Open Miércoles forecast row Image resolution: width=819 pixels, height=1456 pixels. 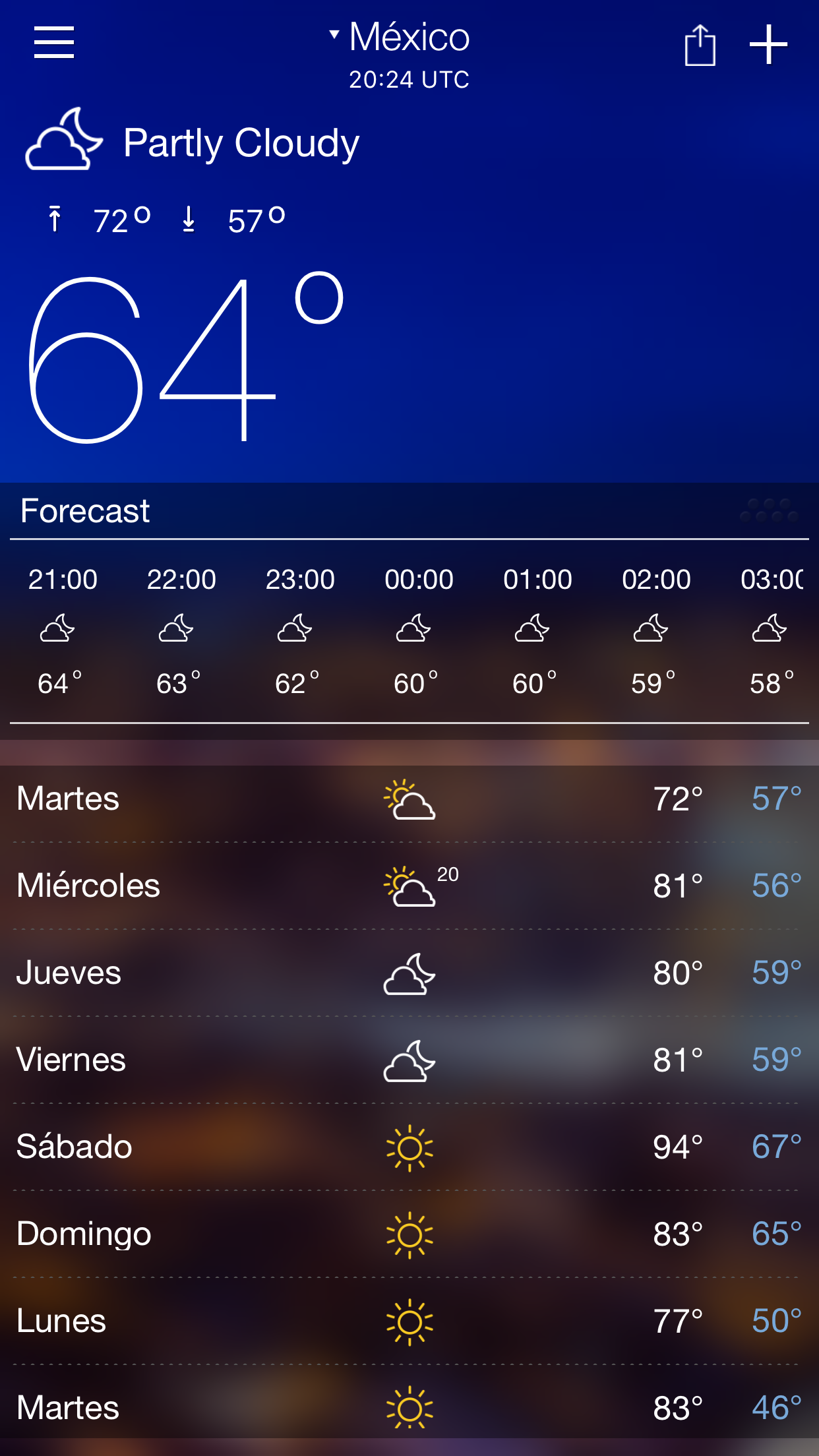409,886
